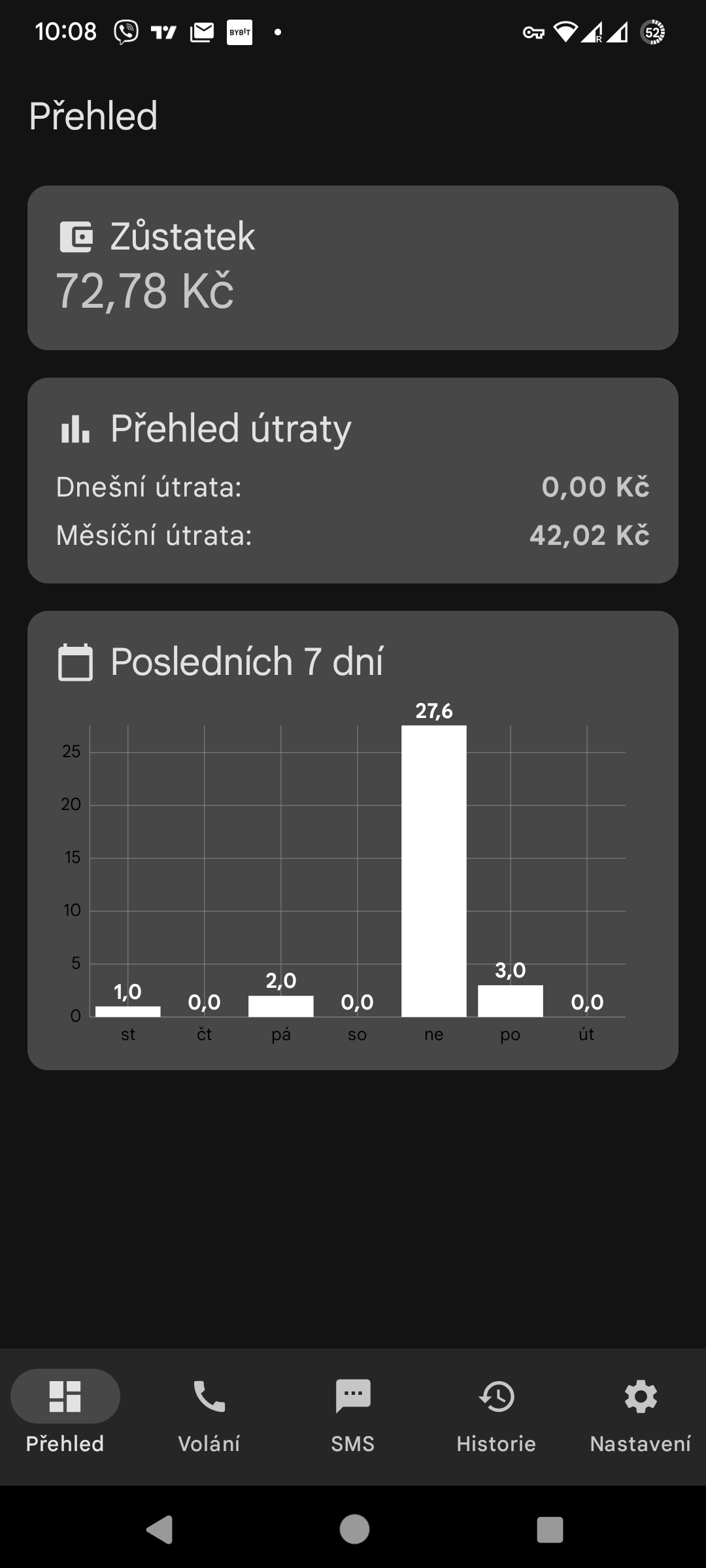706x1568 pixels.
Task: Go to the Historie tab
Action: pyautogui.click(x=496, y=1411)
